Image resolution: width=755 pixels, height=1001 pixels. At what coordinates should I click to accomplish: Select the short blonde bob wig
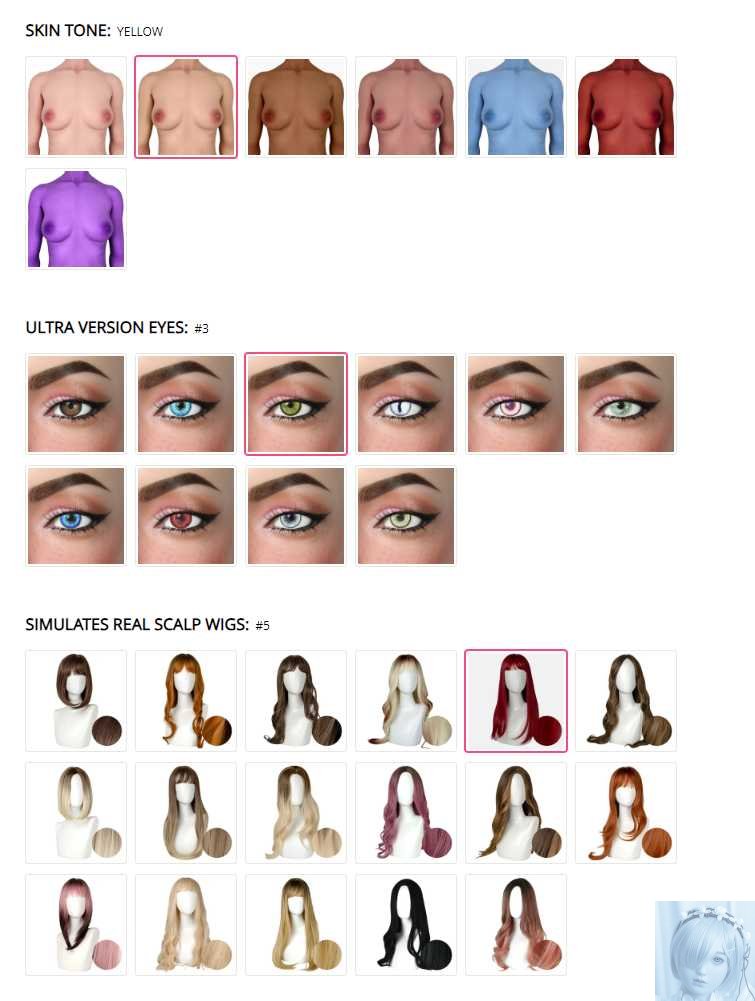click(x=76, y=813)
